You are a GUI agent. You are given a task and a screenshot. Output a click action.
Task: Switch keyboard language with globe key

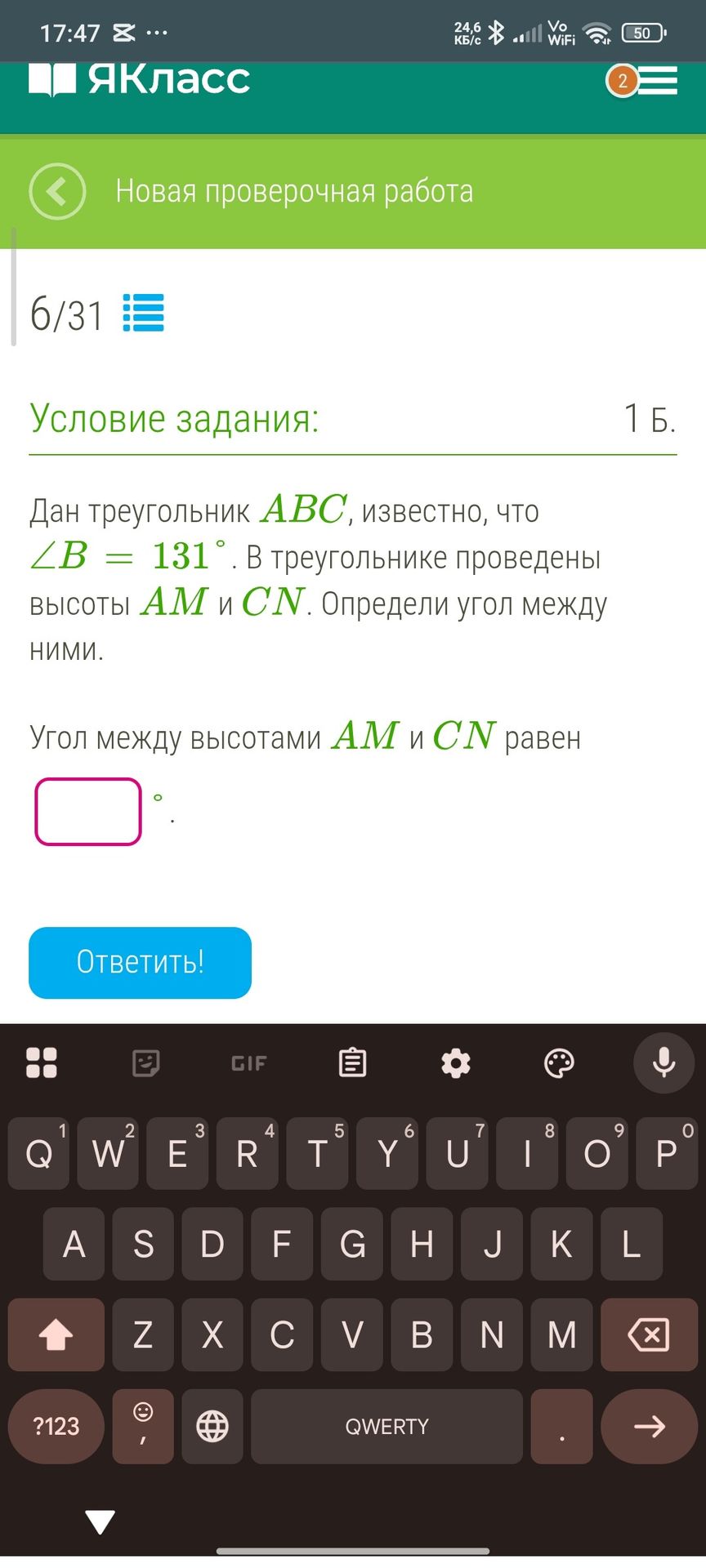pyautogui.click(x=212, y=1427)
